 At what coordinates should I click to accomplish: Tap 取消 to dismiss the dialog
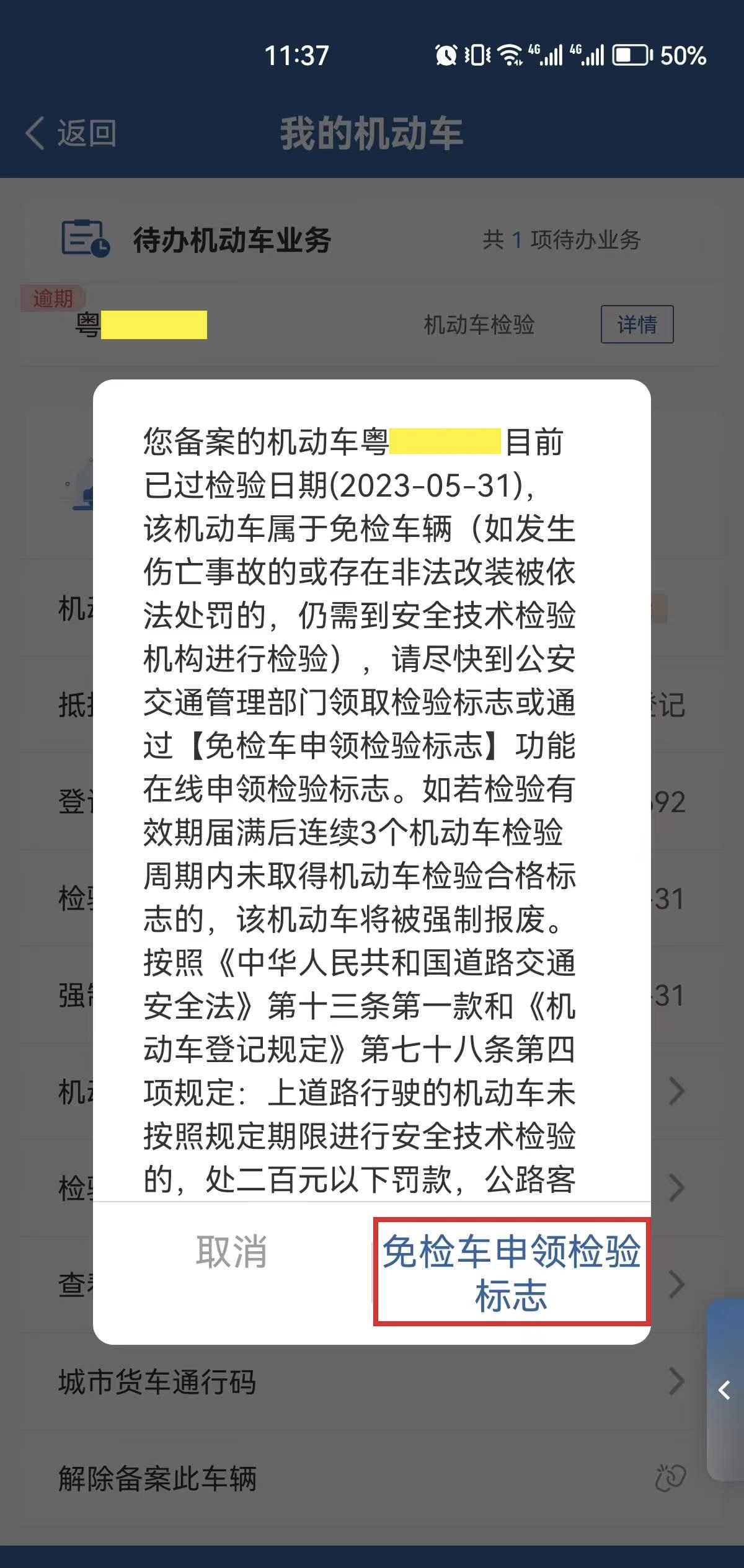point(232,1251)
